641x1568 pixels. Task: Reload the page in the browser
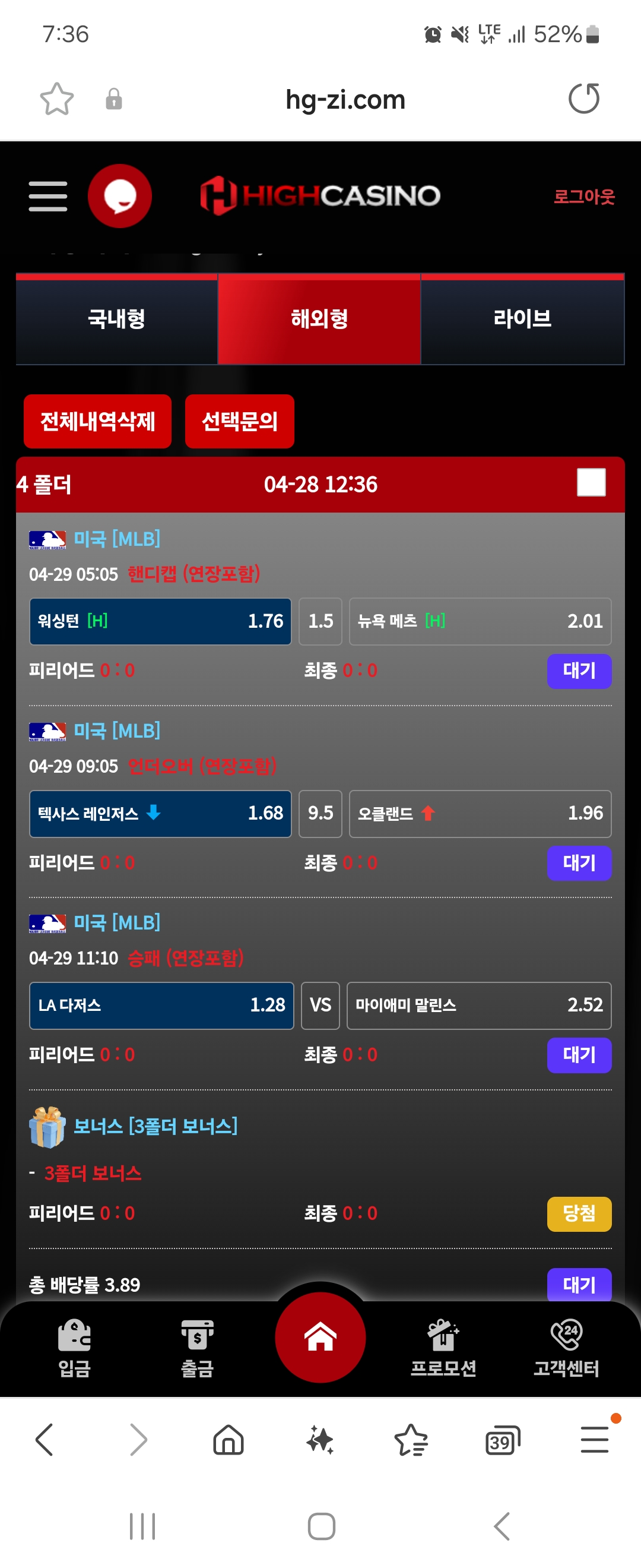[x=583, y=99]
